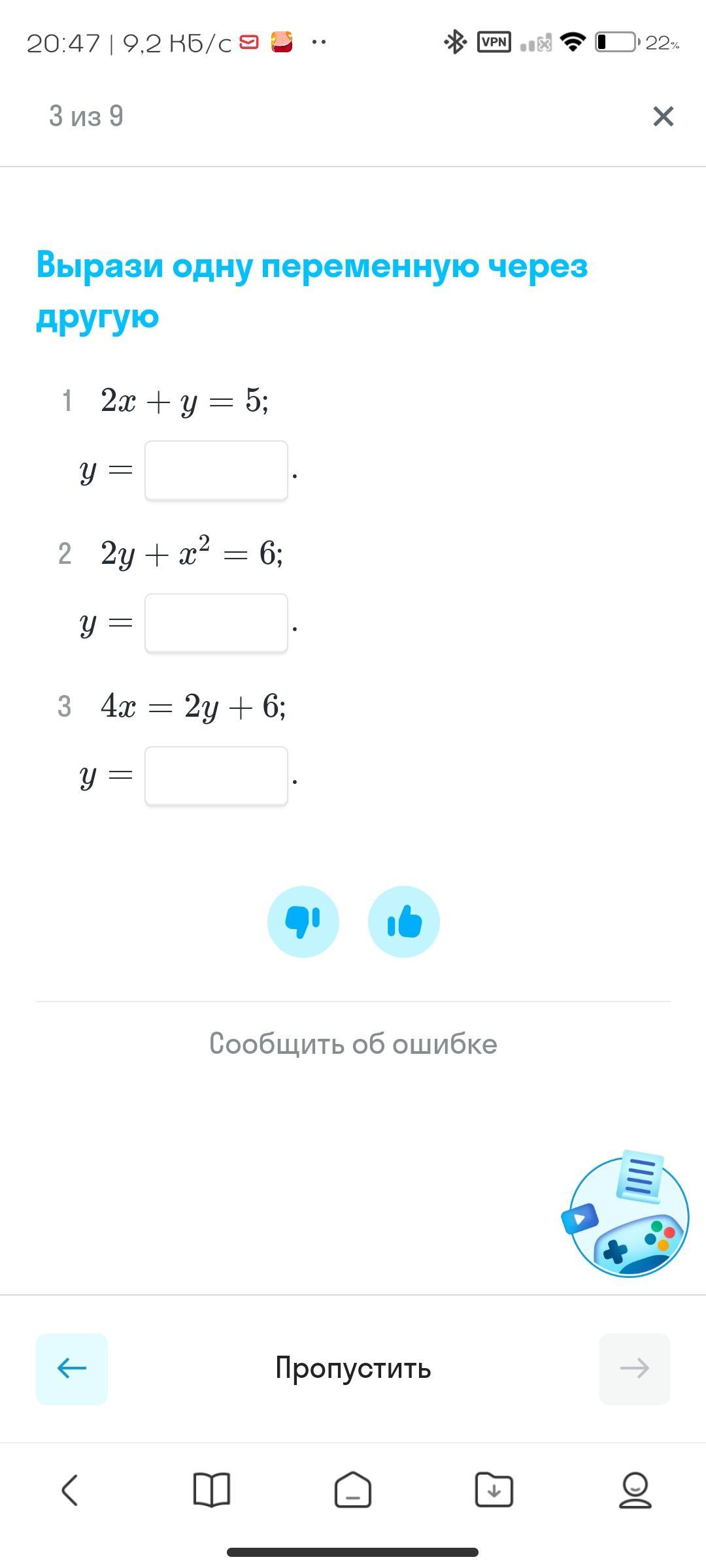Tap the answer field for 2x + y = 5
This screenshot has width=706, height=1568.
216,470
